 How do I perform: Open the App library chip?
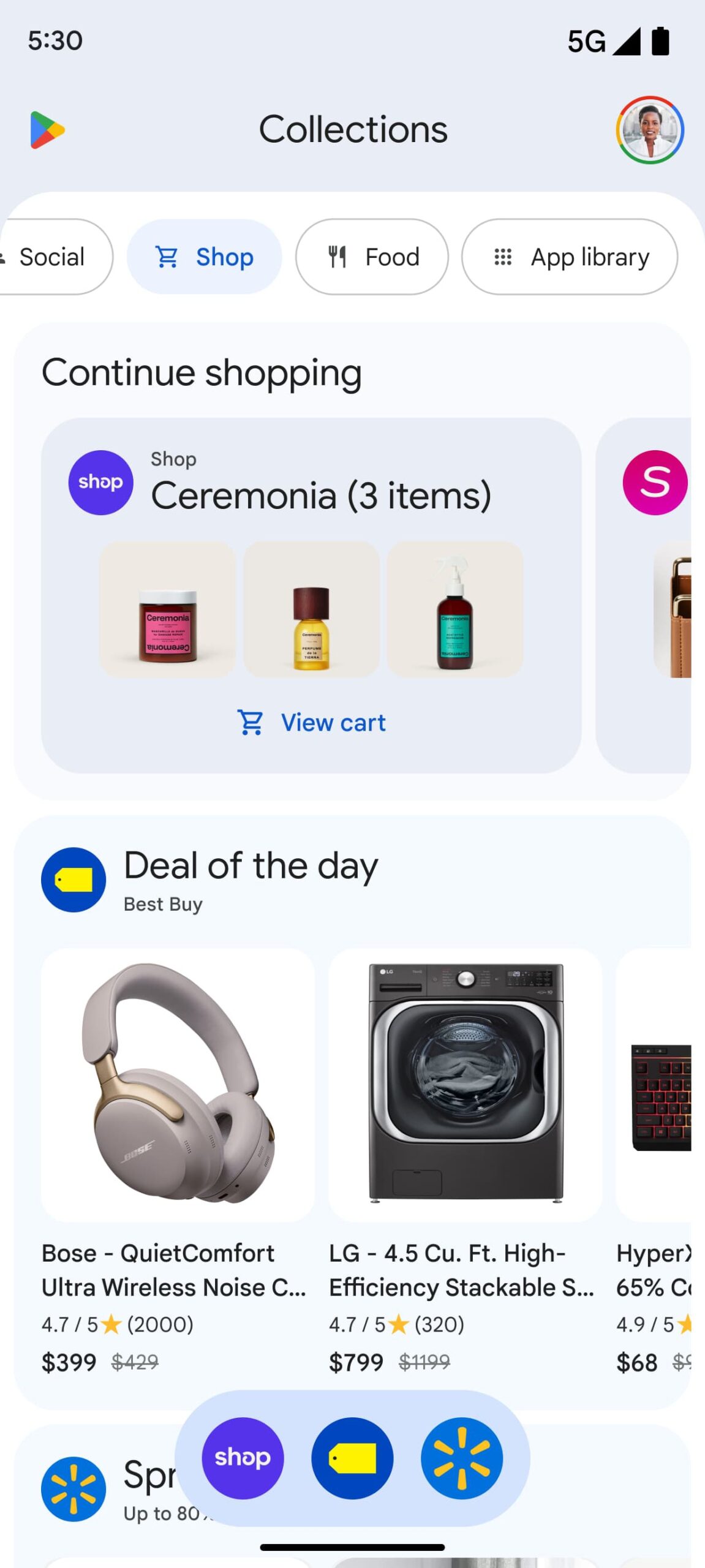pyautogui.click(x=570, y=257)
